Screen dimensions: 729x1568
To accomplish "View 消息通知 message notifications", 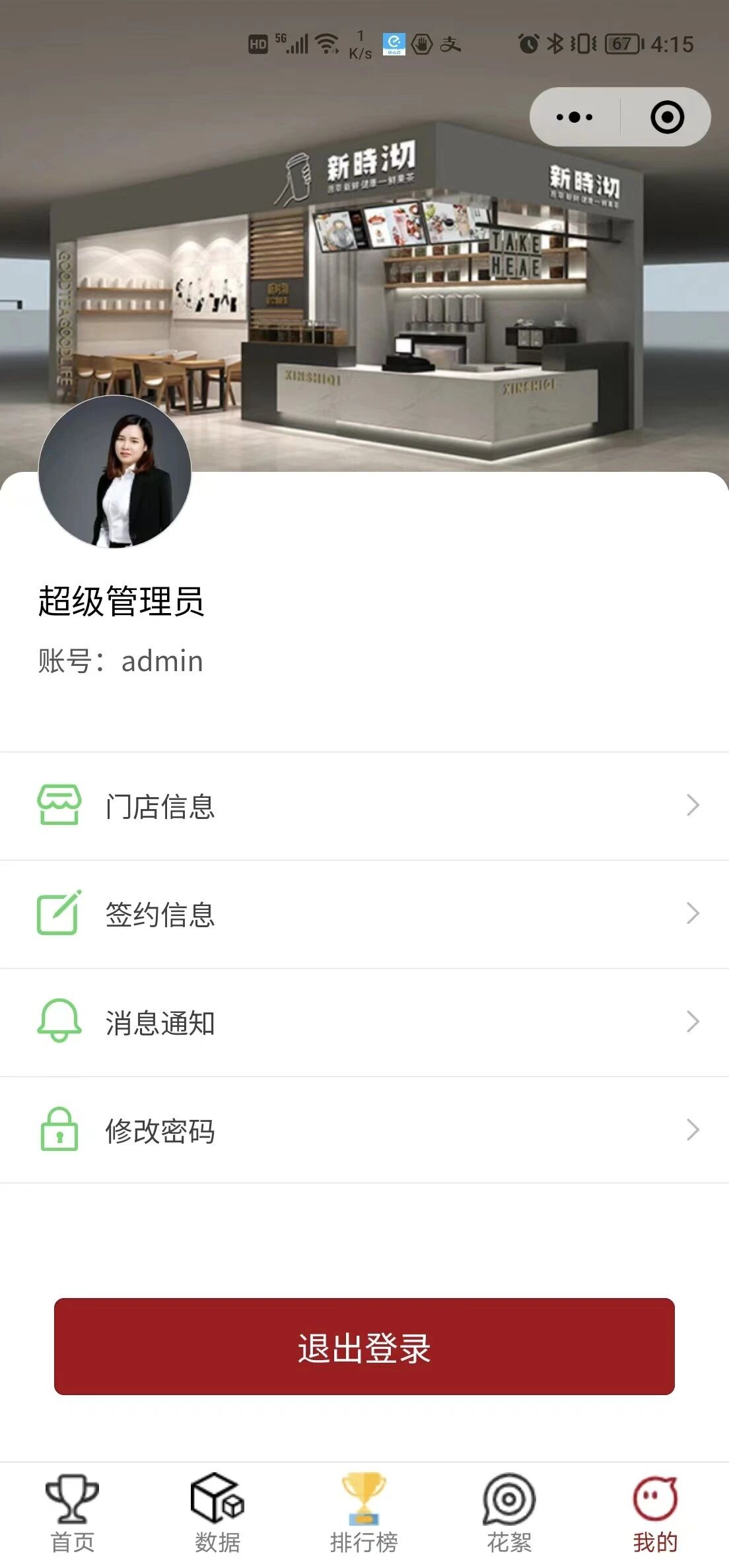I will click(x=364, y=1022).
